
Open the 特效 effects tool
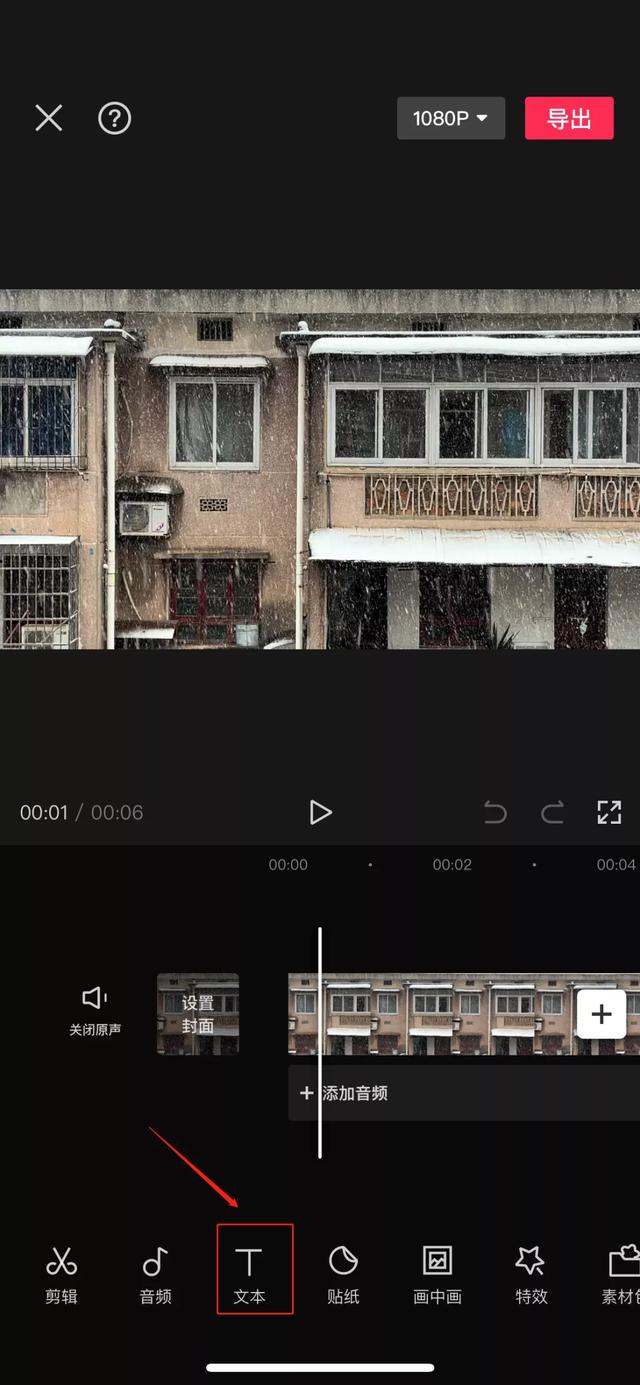tap(531, 1274)
